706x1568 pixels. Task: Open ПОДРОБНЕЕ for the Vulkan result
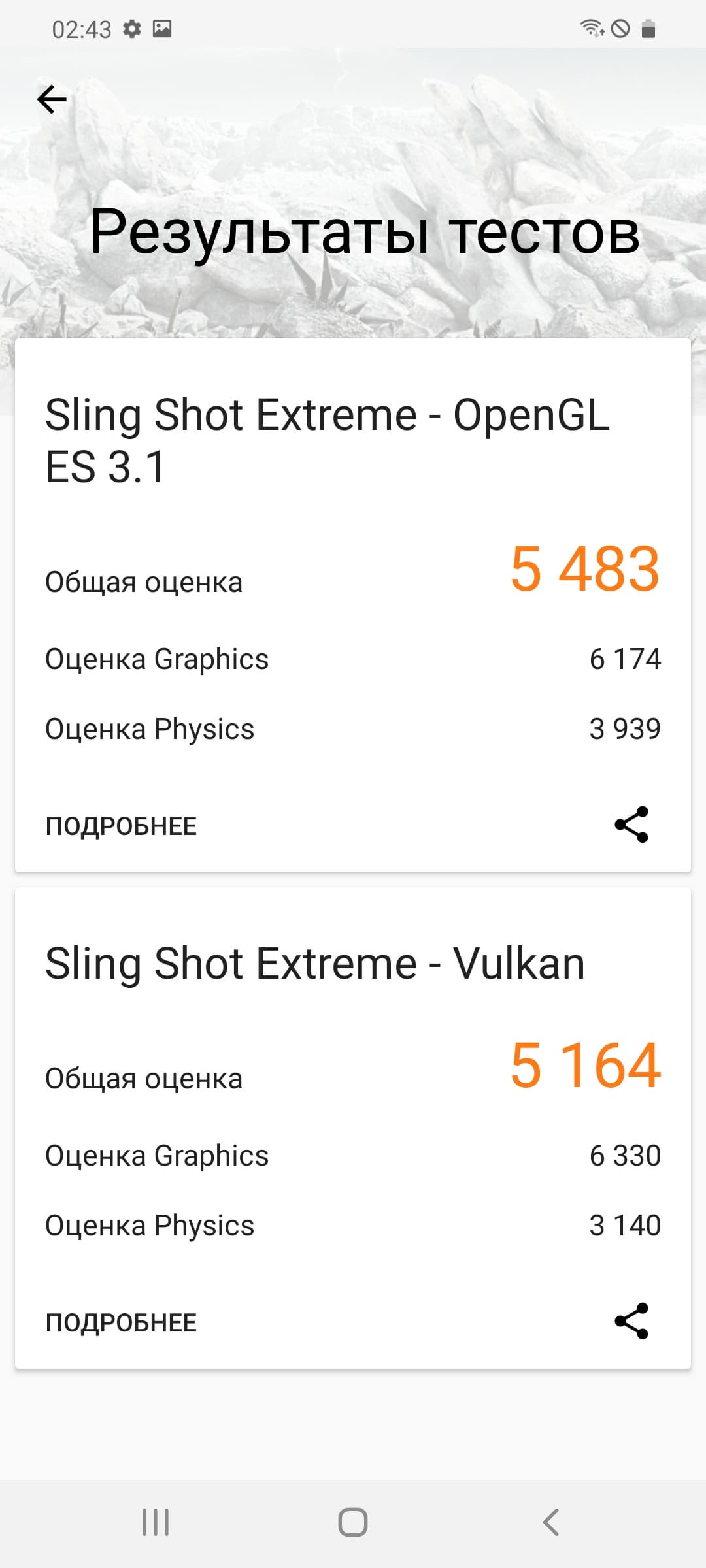pyautogui.click(x=121, y=1322)
